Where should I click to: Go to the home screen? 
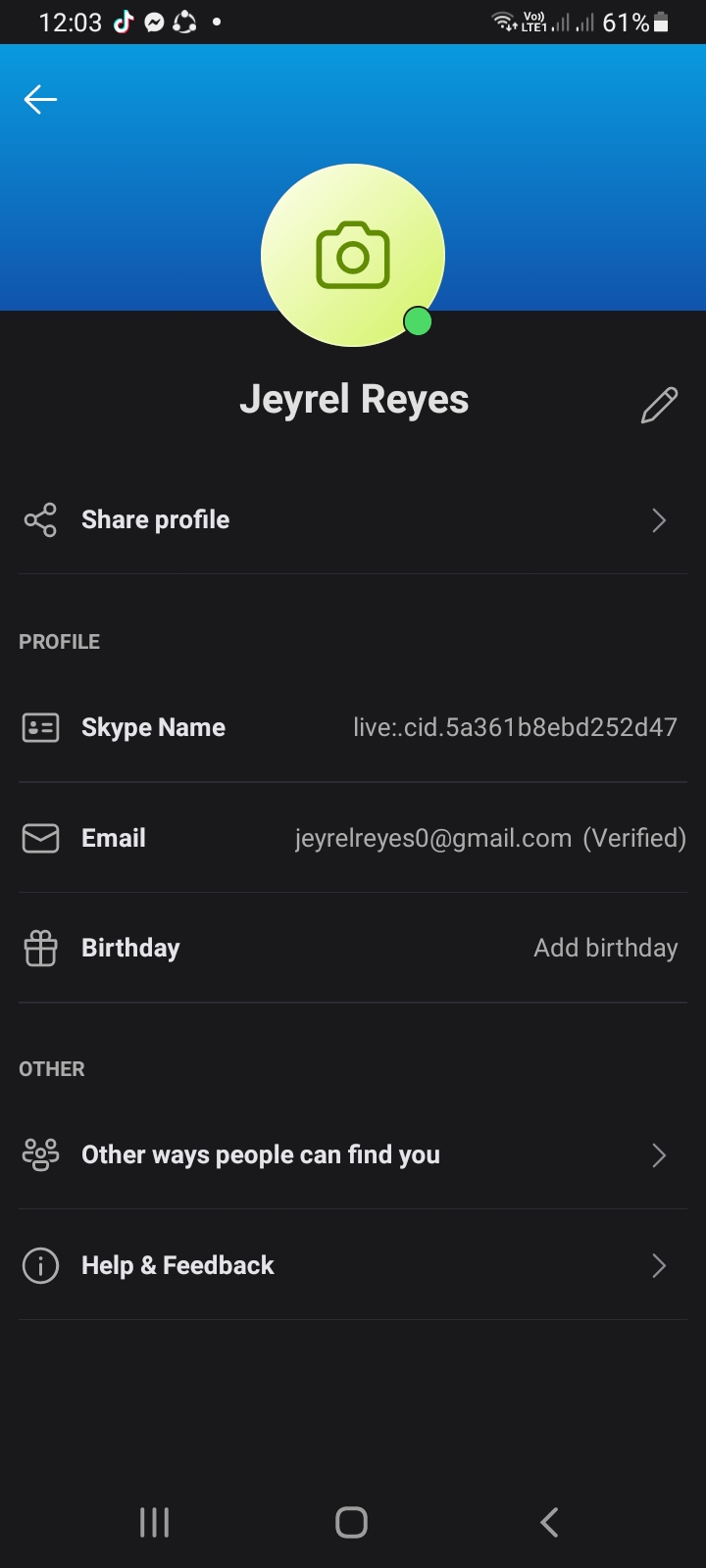pos(351,1522)
